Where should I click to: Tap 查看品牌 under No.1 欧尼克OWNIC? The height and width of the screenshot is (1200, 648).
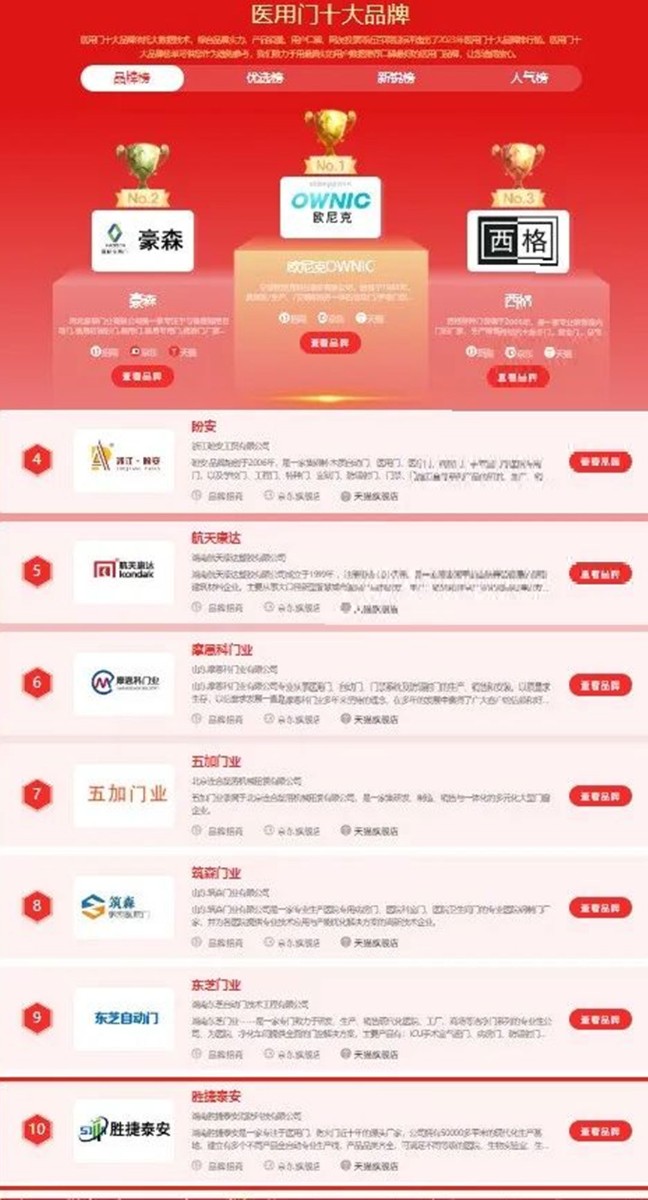[x=330, y=343]
